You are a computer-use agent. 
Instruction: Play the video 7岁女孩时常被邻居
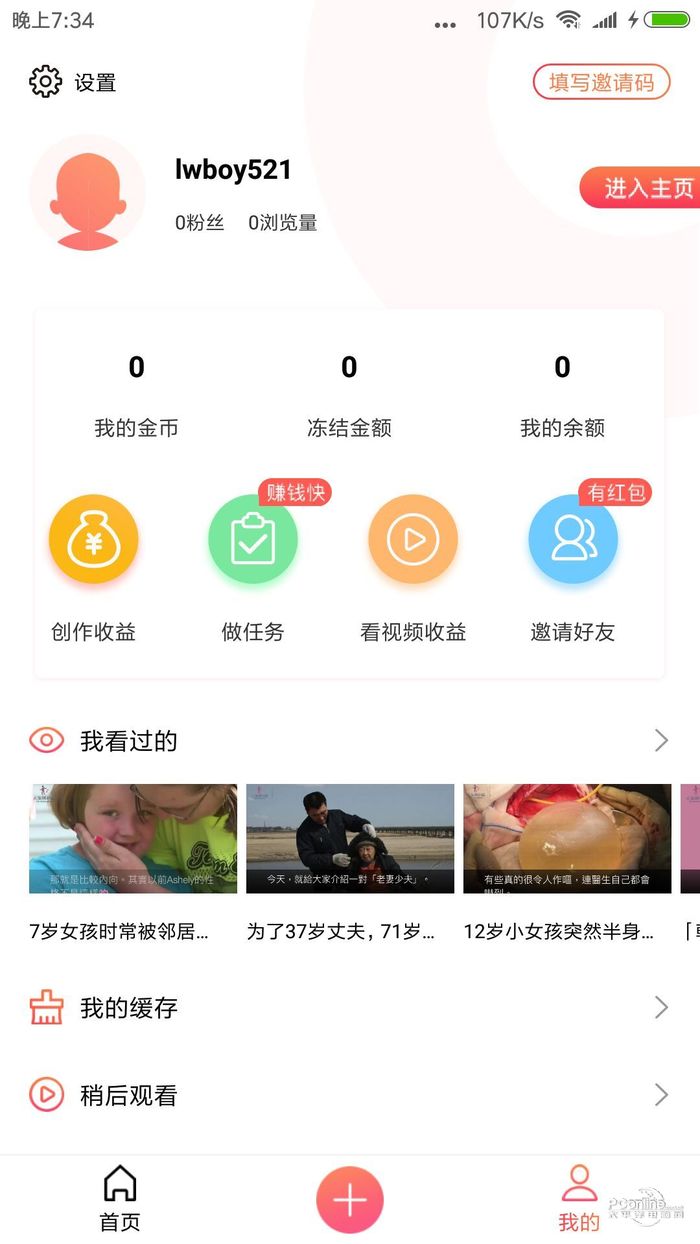tap(133, 839)
